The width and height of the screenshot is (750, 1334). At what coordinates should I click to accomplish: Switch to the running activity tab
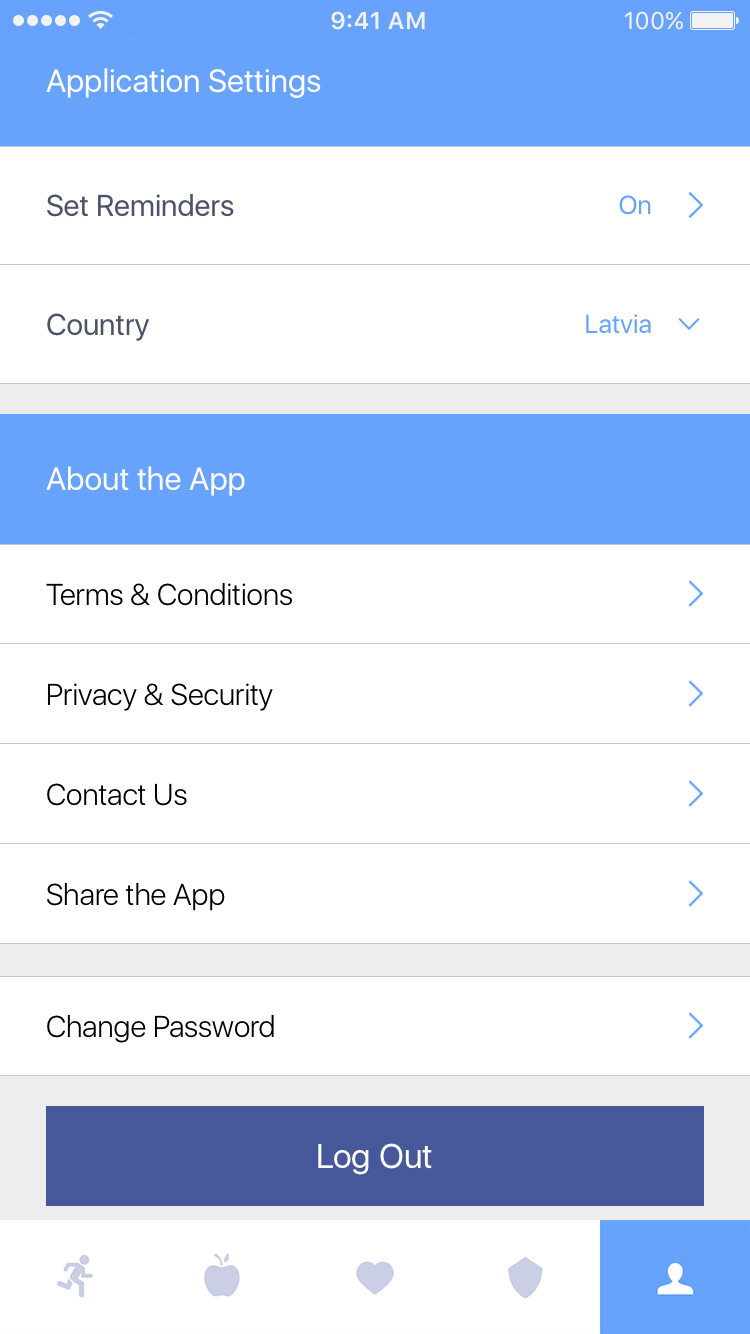pyautogui.click(x=75, y=1277)
